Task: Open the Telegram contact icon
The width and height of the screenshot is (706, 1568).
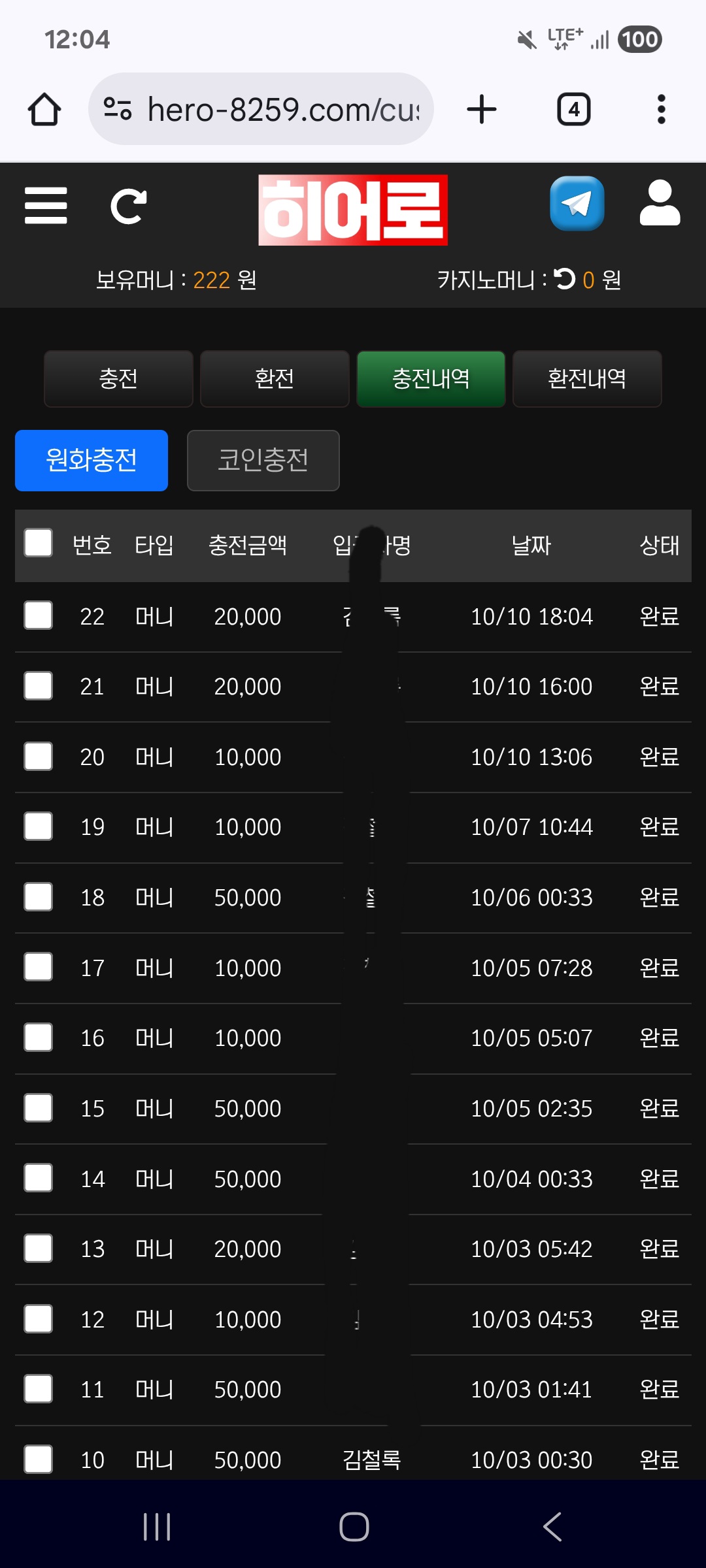Action: 577,203
